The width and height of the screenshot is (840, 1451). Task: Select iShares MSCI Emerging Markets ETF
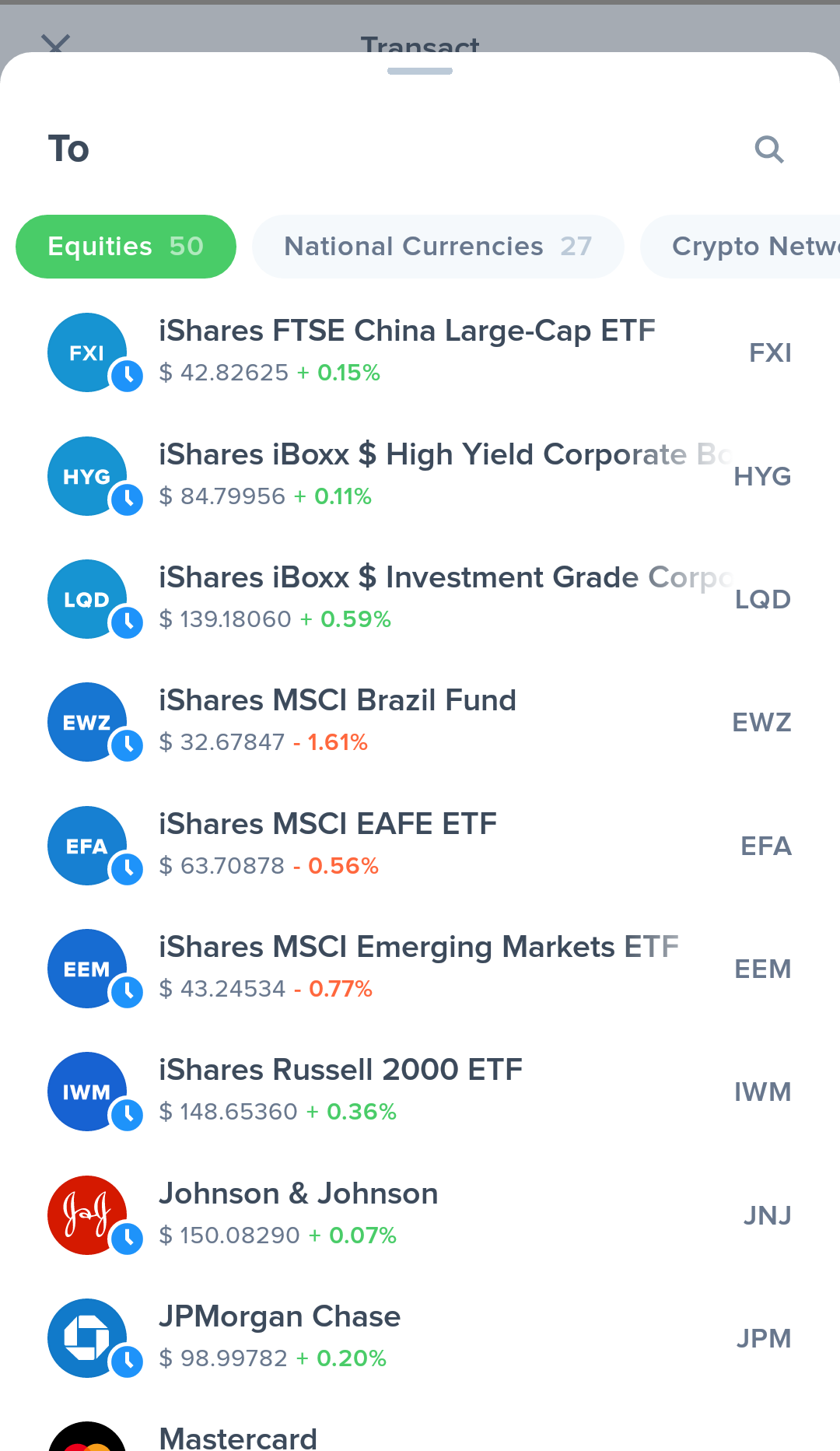click(x=420, y=969)
